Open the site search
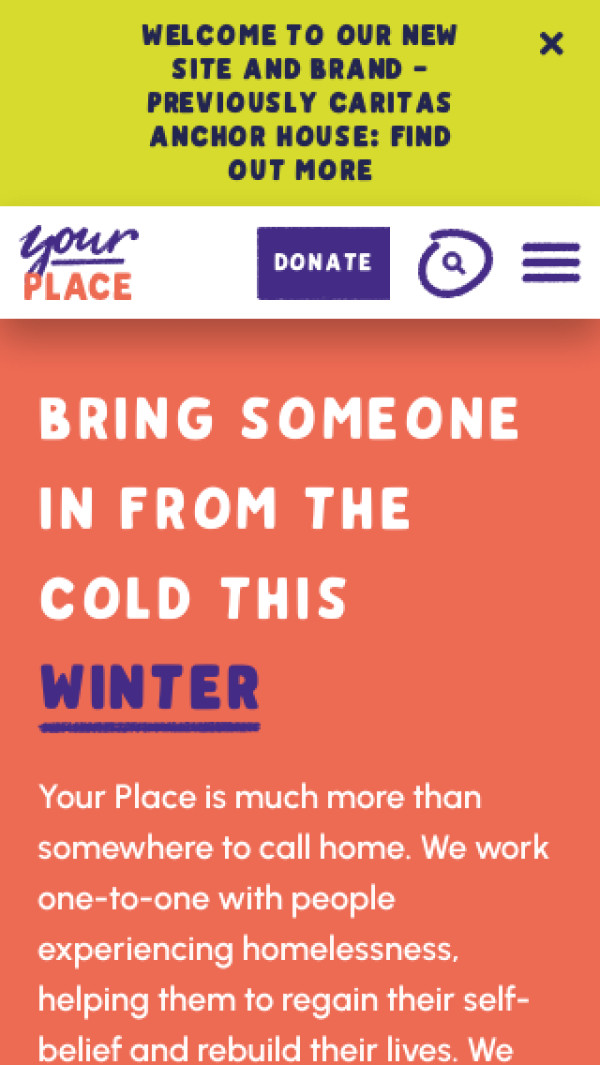600x1065 pixels. (455, 263)
